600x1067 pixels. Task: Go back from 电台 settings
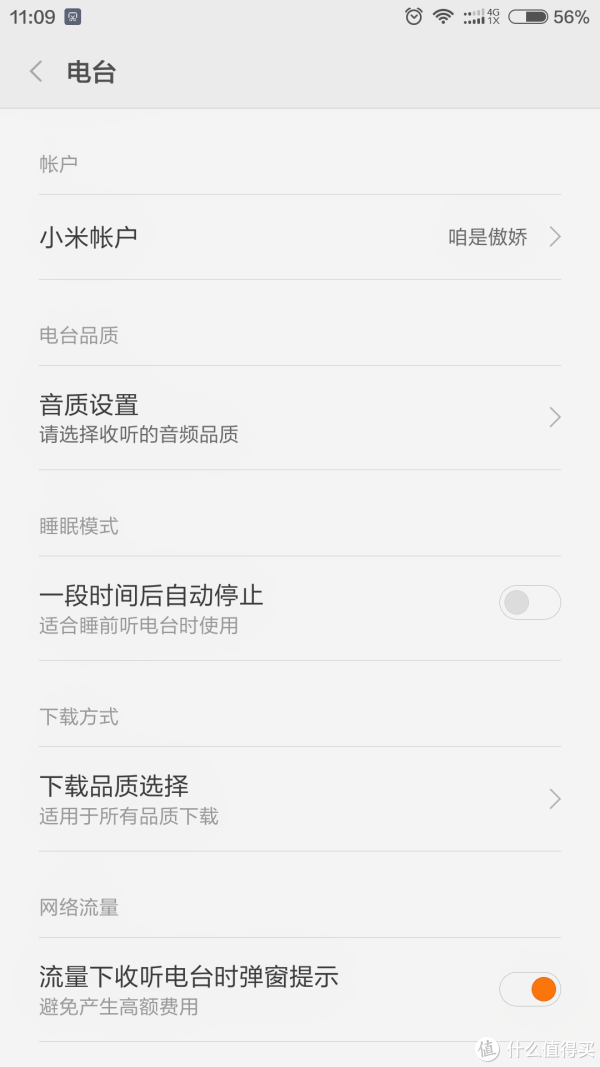pos(37,71)
